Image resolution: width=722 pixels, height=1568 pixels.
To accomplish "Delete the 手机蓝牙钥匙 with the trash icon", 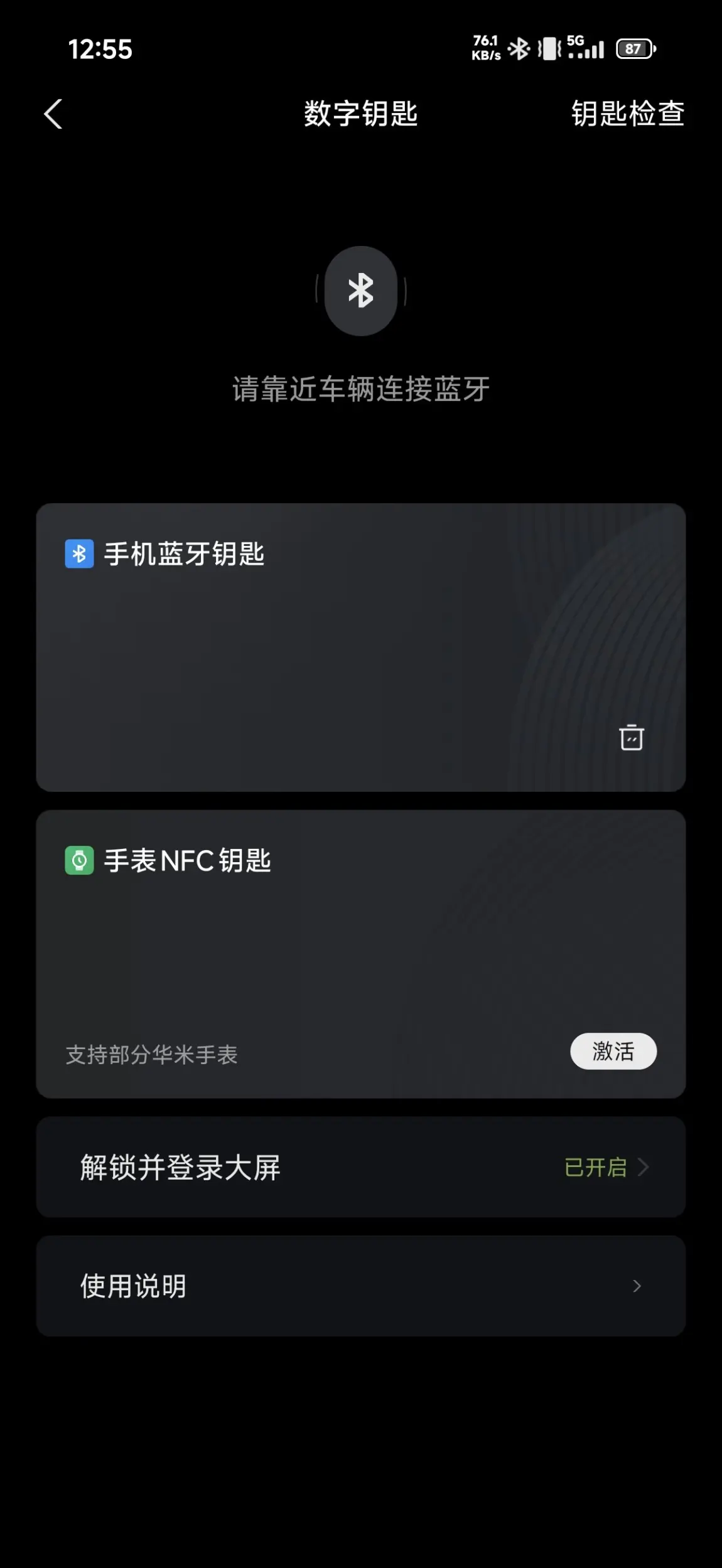I will coord(631,737).
